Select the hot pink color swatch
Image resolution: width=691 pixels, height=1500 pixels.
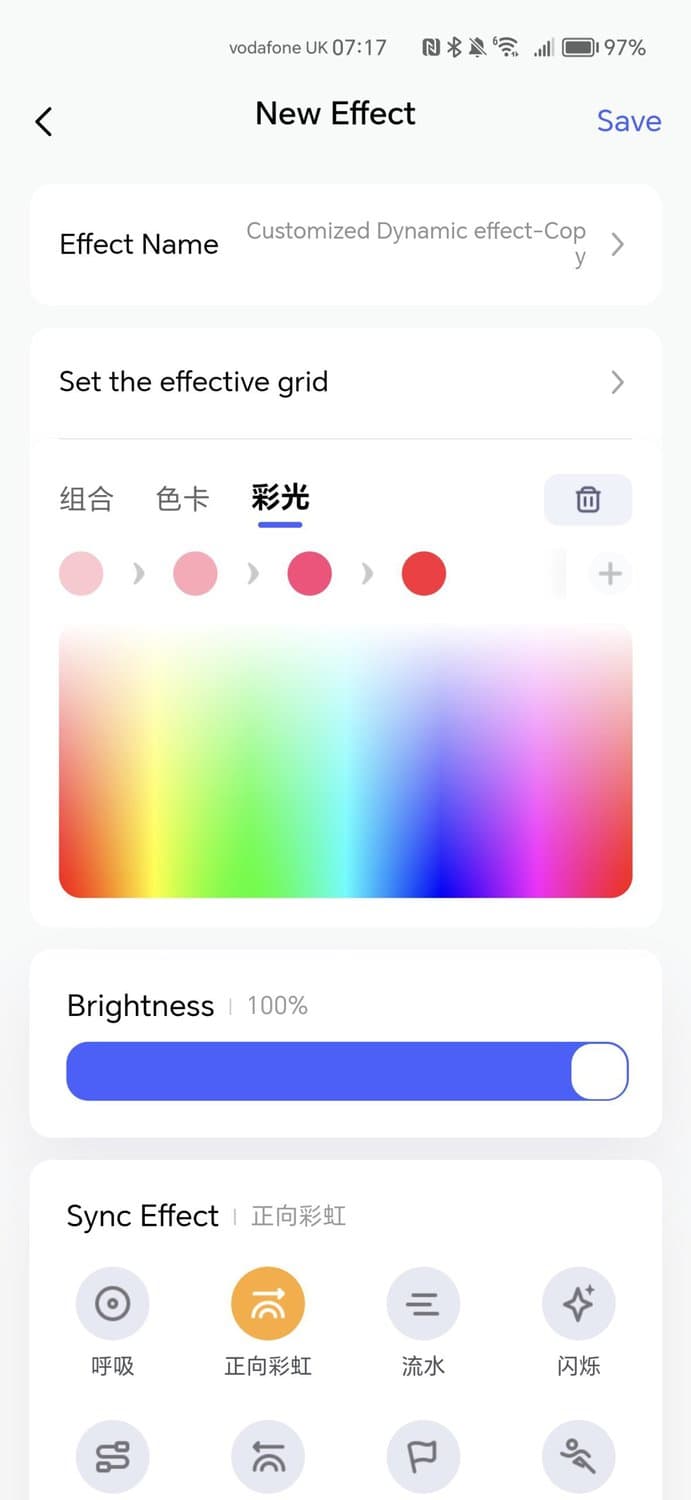pos(309,574)
